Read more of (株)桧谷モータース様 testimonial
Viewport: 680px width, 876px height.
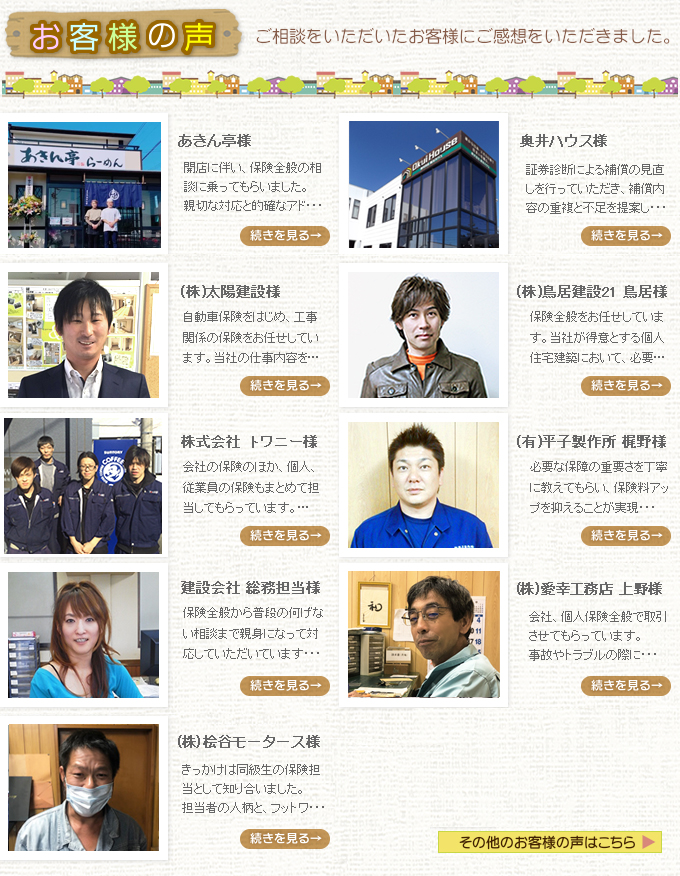point(284,838)
